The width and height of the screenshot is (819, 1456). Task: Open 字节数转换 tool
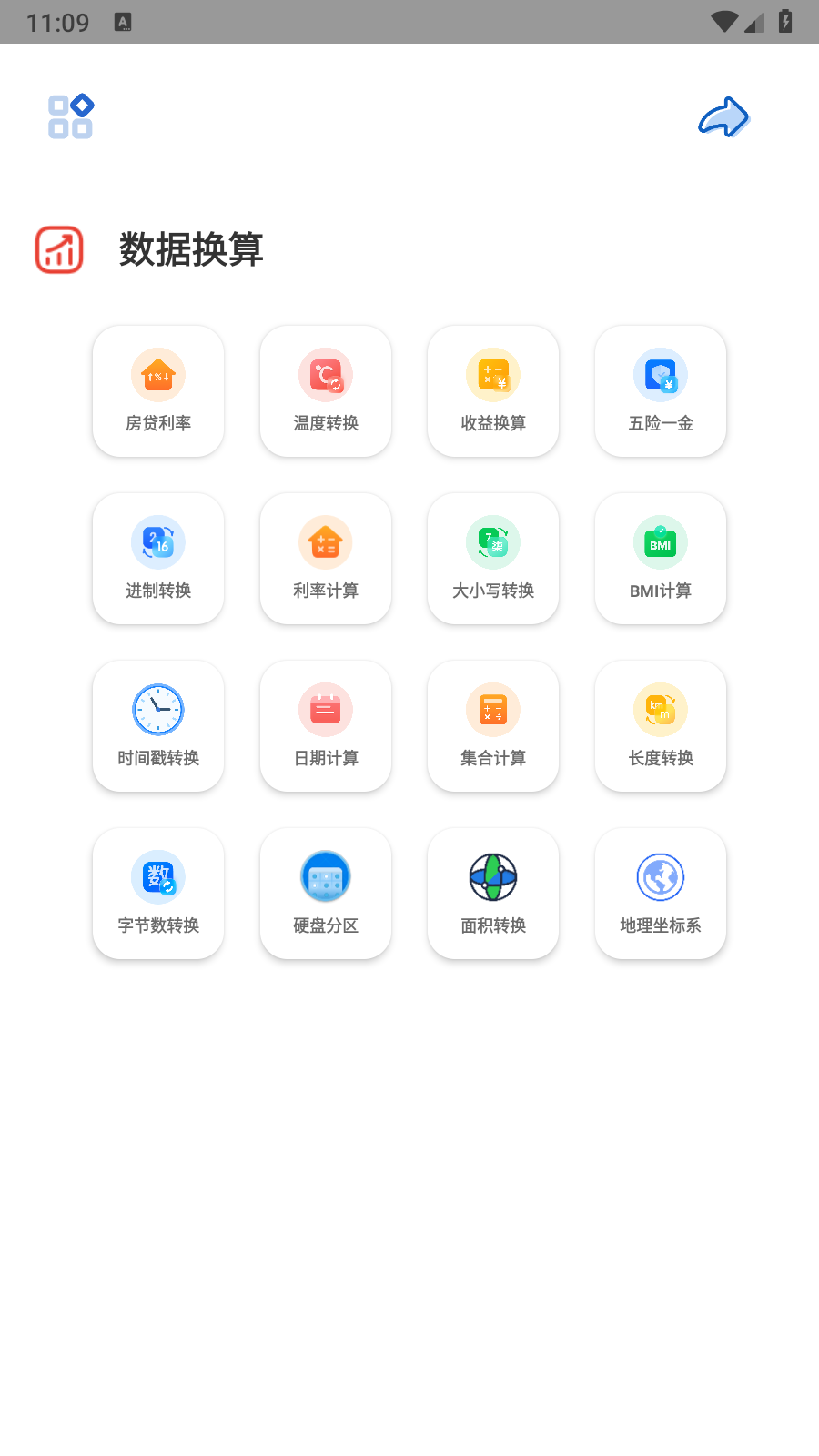tap(158, 894)
